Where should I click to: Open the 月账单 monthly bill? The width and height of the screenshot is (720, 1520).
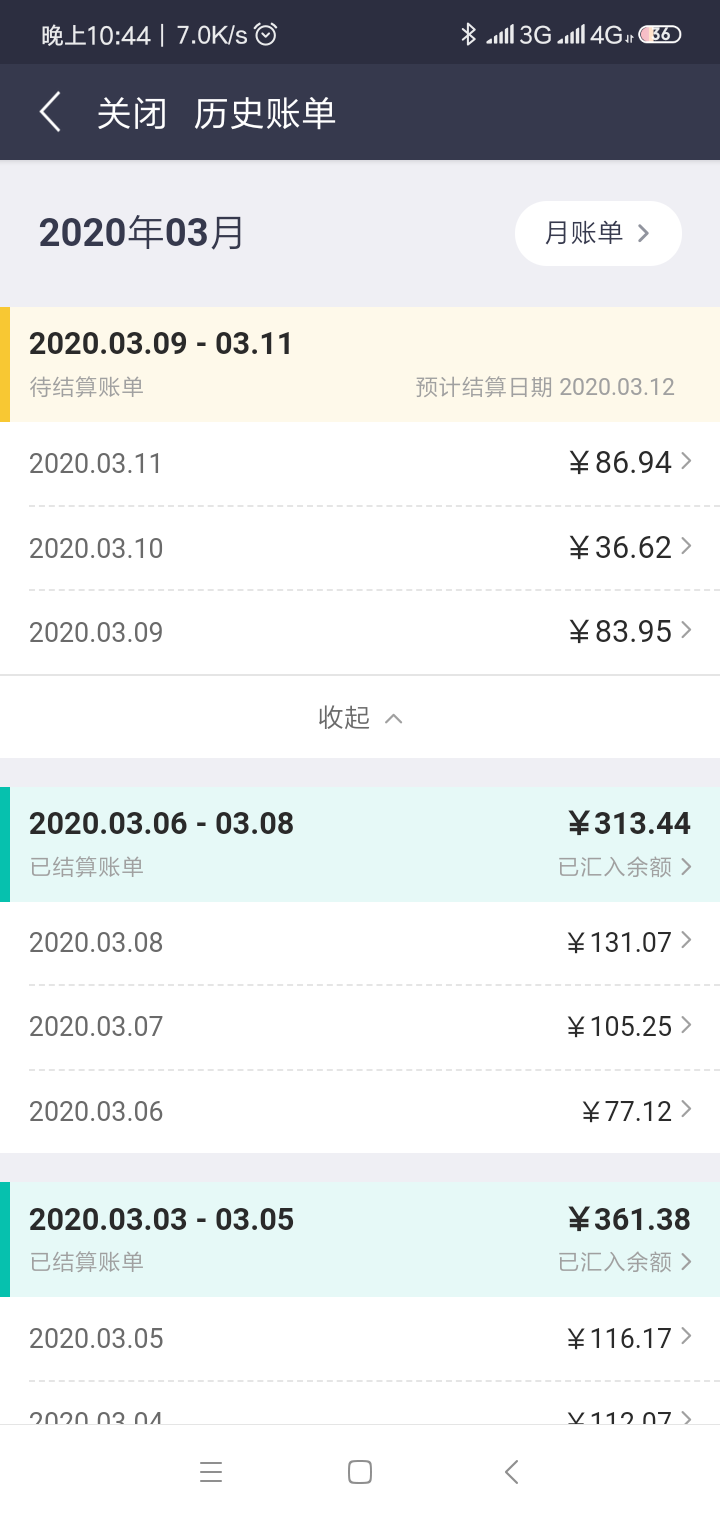(597, 234)
